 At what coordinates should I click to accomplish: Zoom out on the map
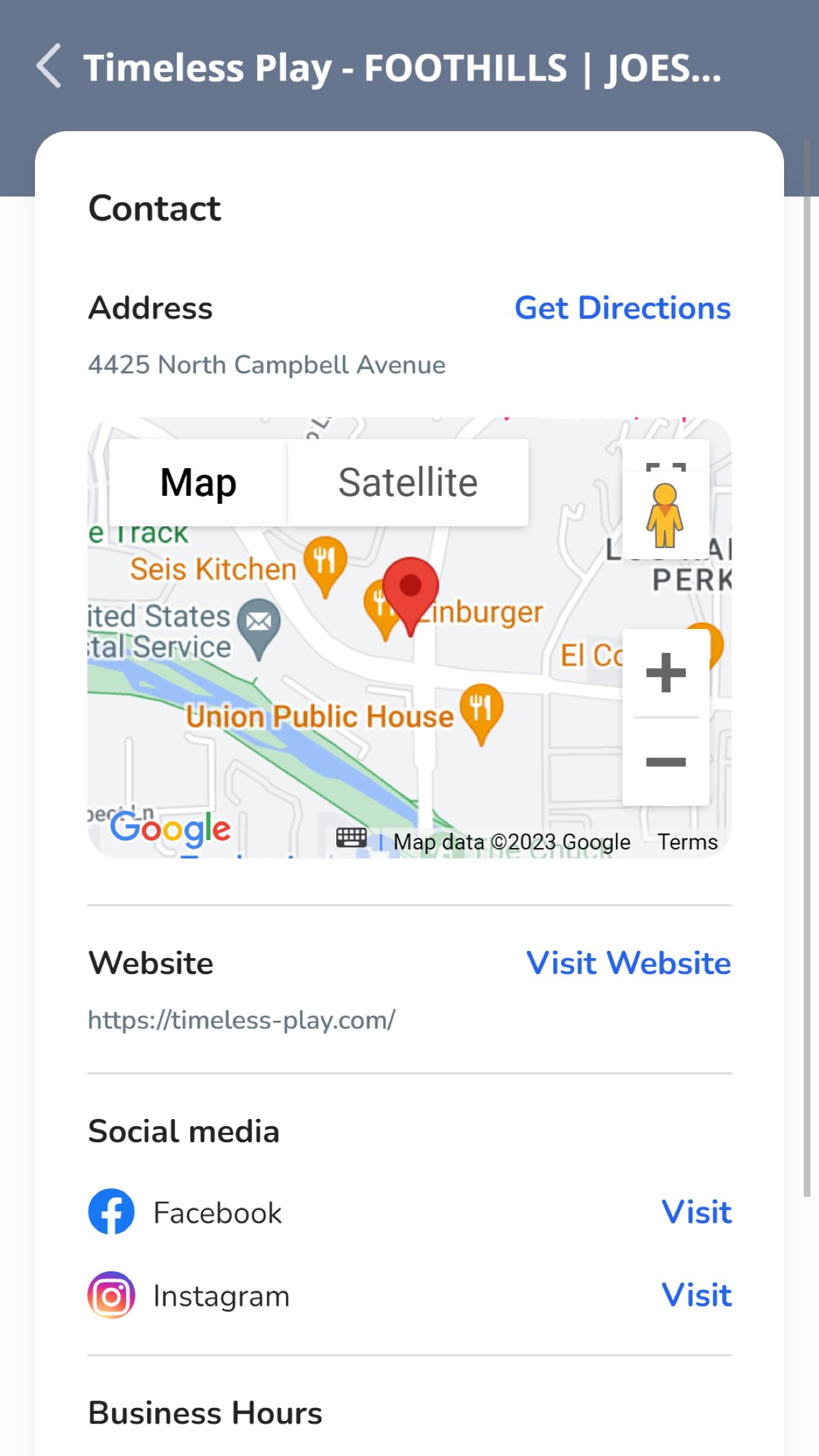point(665,762)
